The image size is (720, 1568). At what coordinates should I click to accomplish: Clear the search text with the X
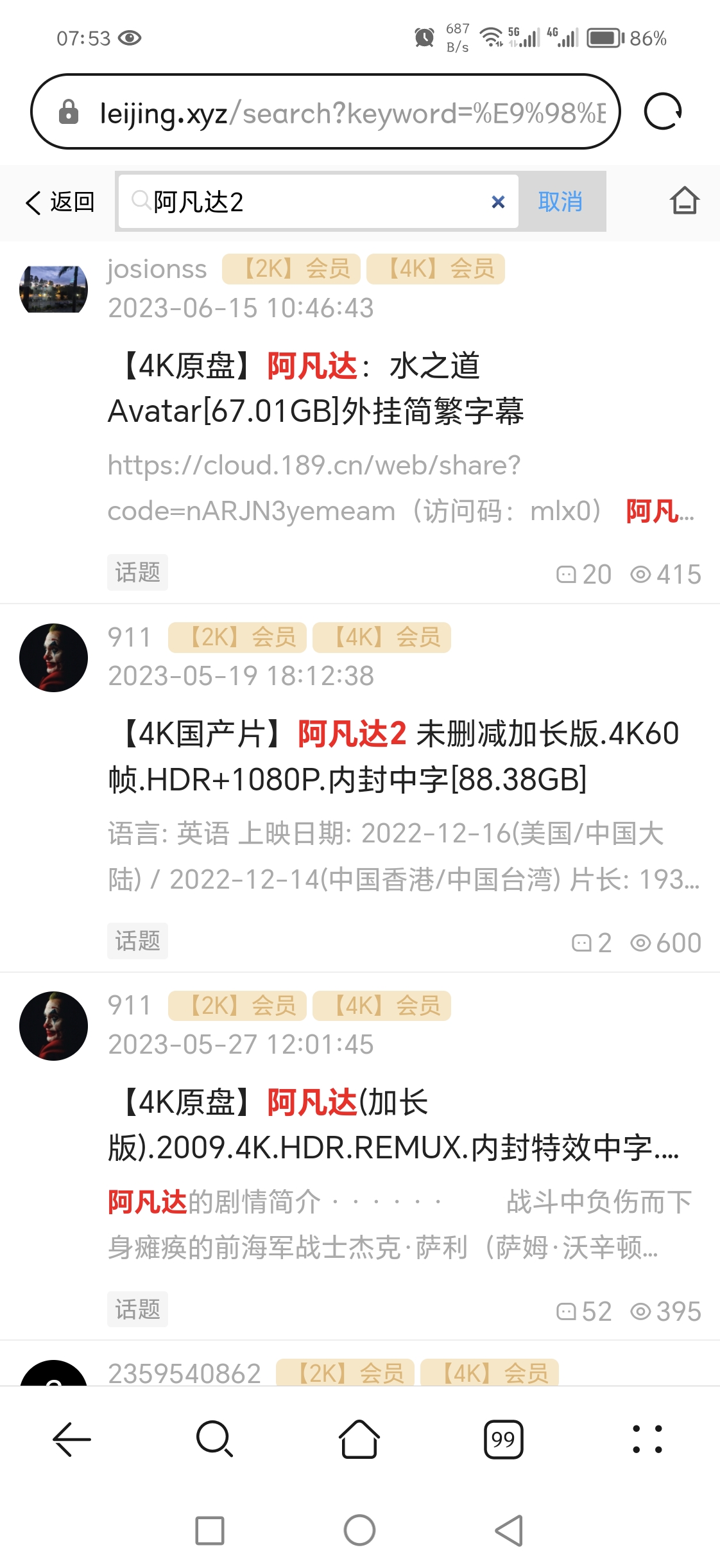tap(498, 202)
